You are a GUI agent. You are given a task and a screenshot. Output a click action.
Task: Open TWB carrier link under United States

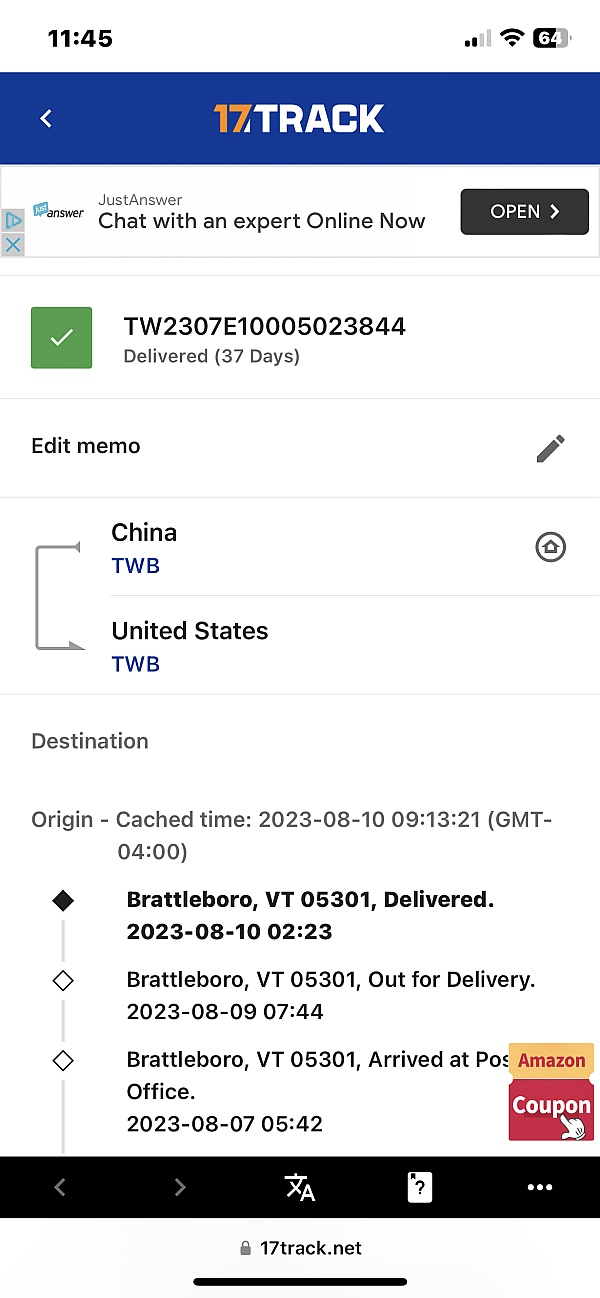pyautogui.click(x=136, y=664)
